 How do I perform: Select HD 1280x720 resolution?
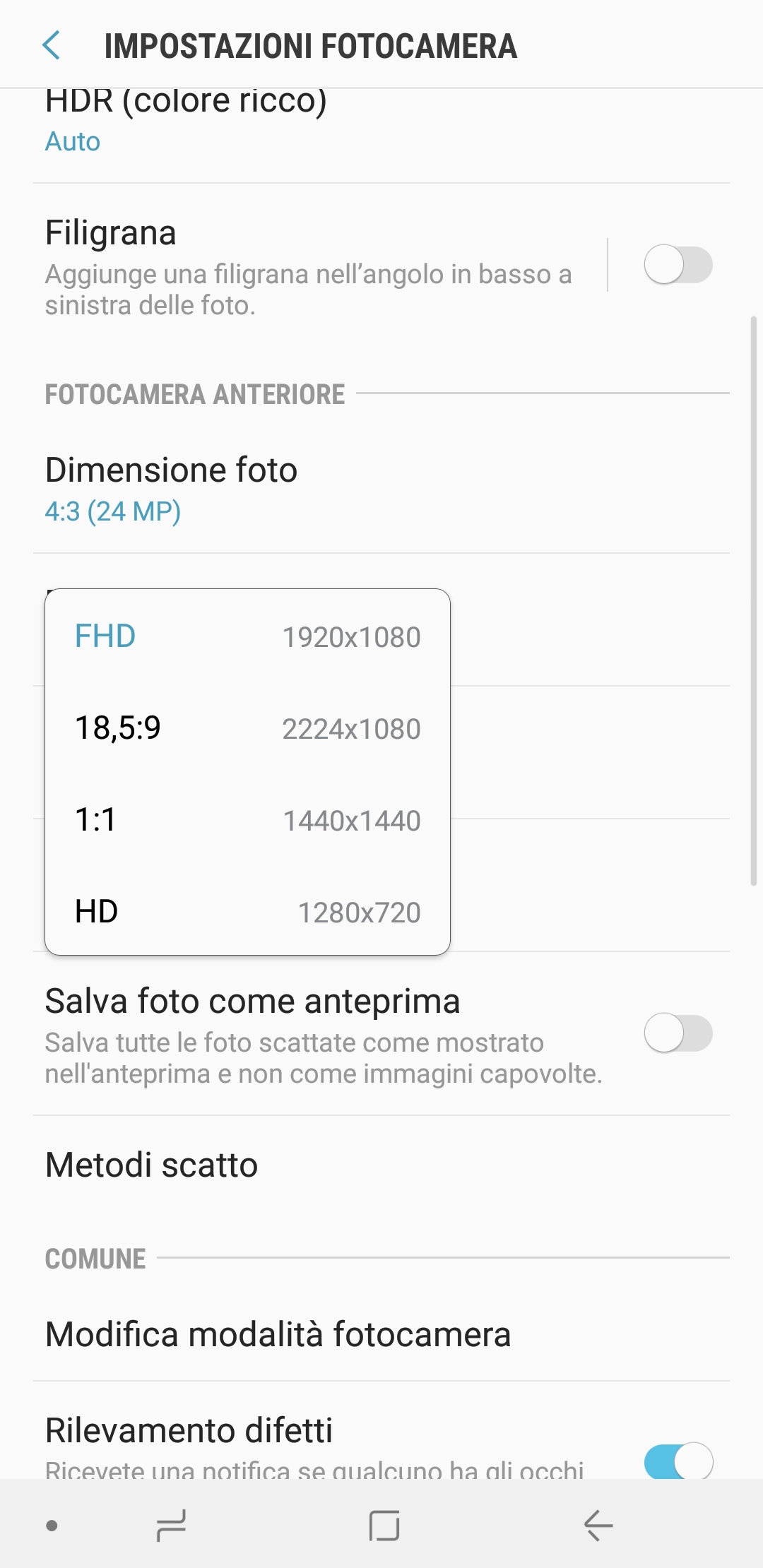tap(247, 912)
